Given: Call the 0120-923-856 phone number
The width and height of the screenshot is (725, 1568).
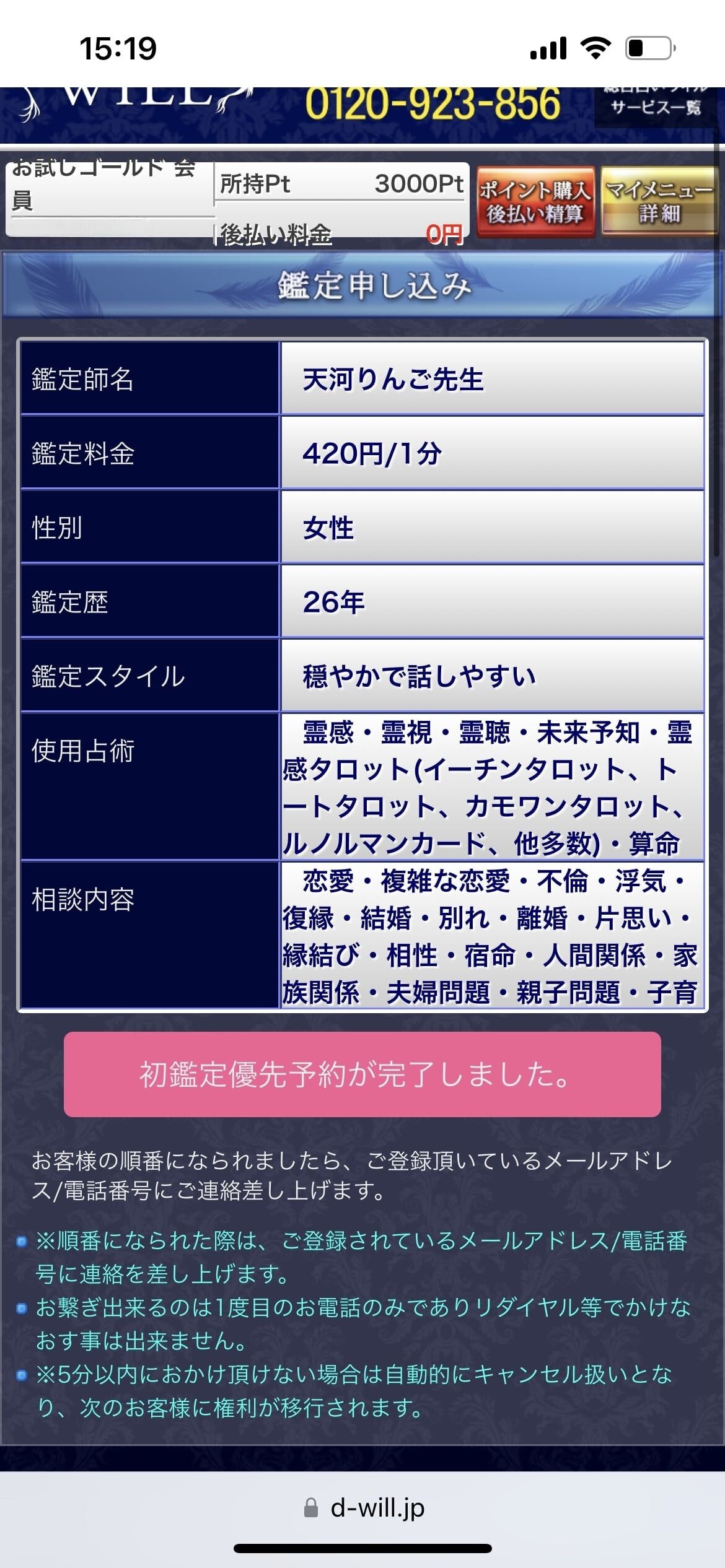Looking at the screenshot, I should pyautogui.click(x=433, y=104).
